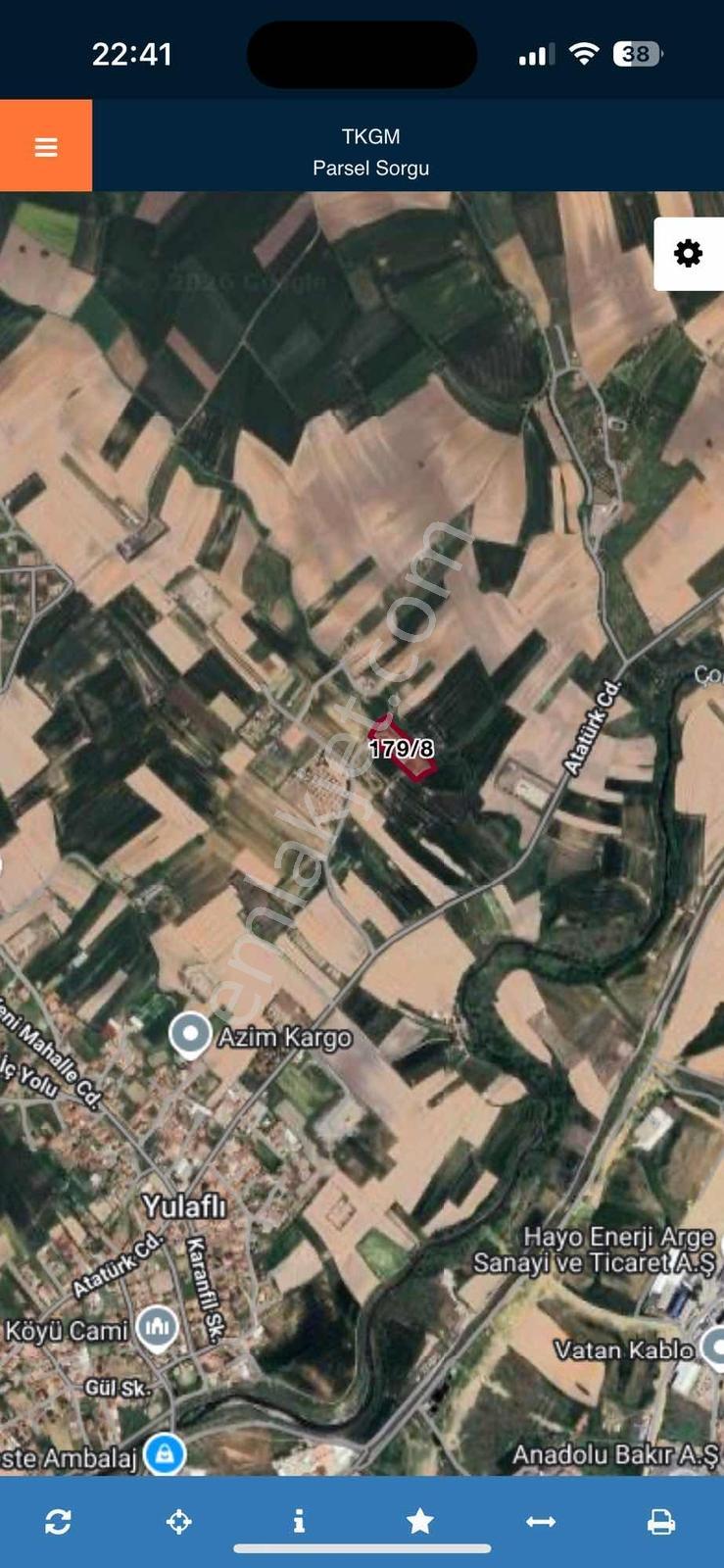Select the measure distance arrows tool
Image resolution: width=724 pixels, height=1568 pixels.
541,1521
